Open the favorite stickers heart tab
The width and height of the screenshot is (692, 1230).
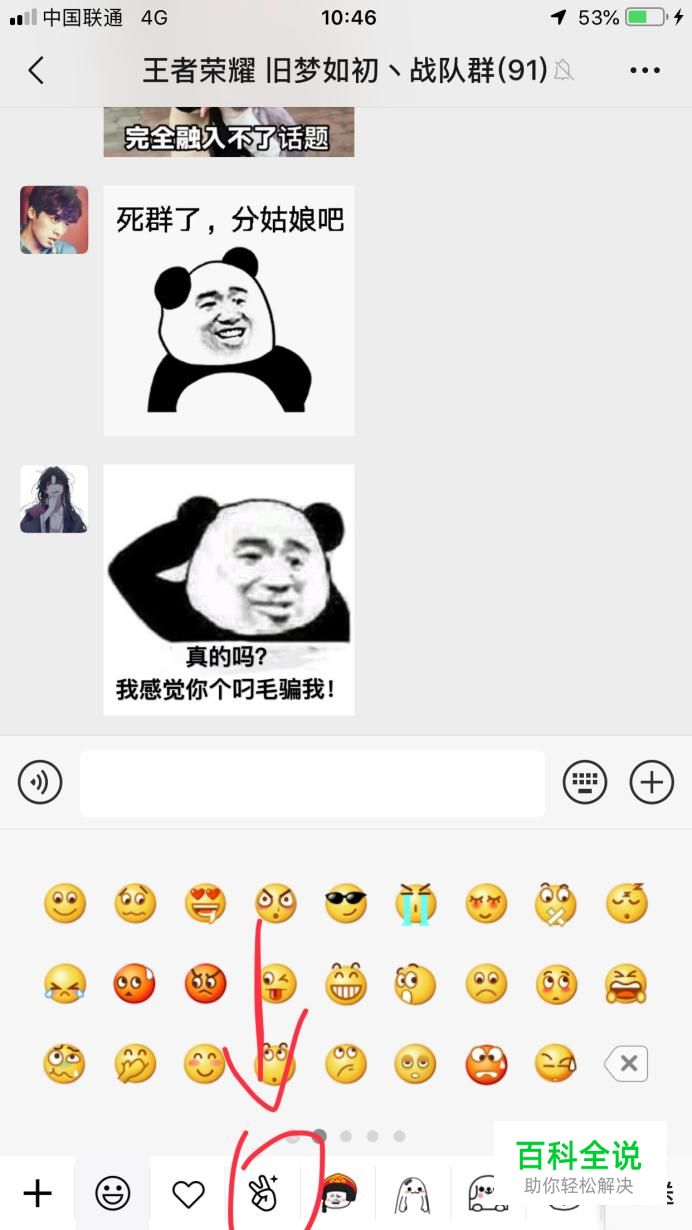(188, 1193)
